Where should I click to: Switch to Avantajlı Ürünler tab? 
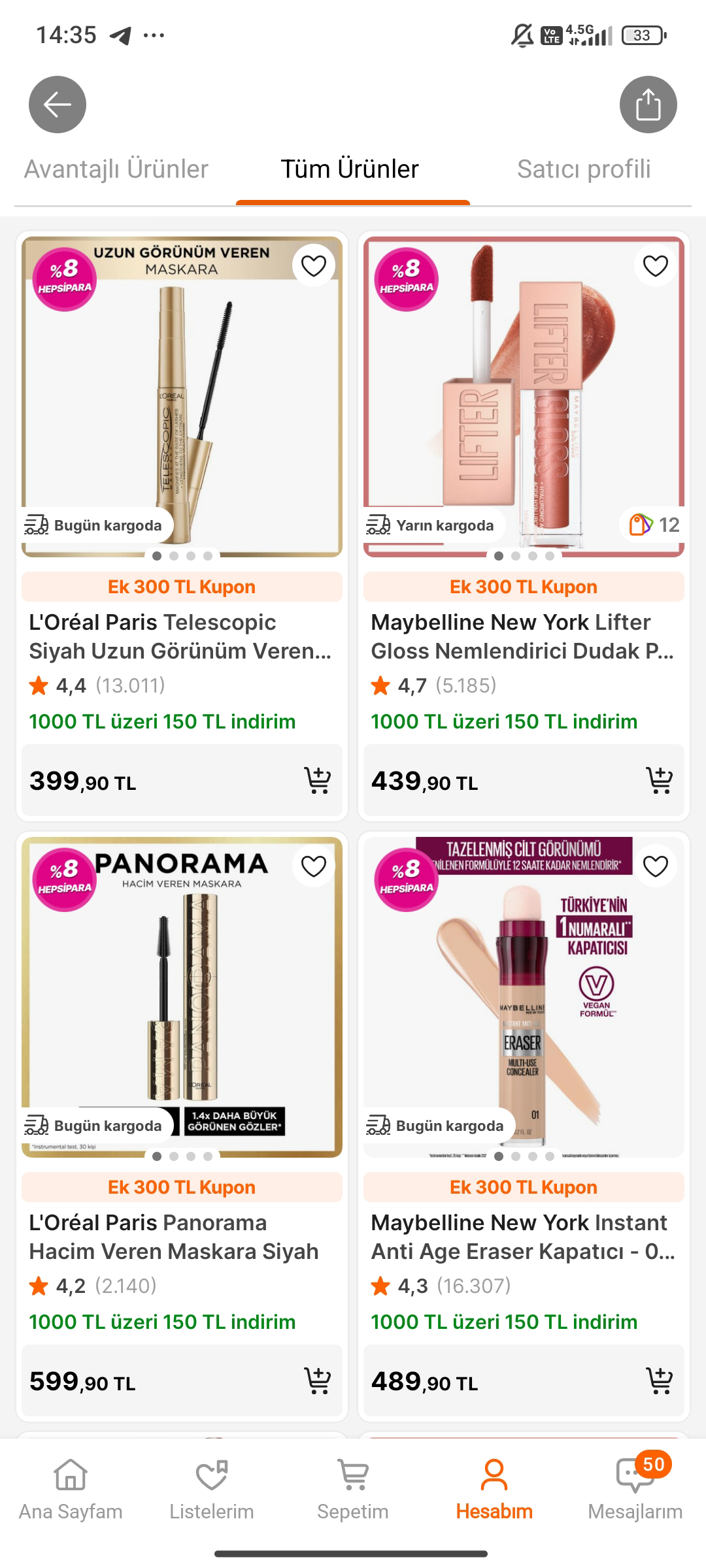116,169
